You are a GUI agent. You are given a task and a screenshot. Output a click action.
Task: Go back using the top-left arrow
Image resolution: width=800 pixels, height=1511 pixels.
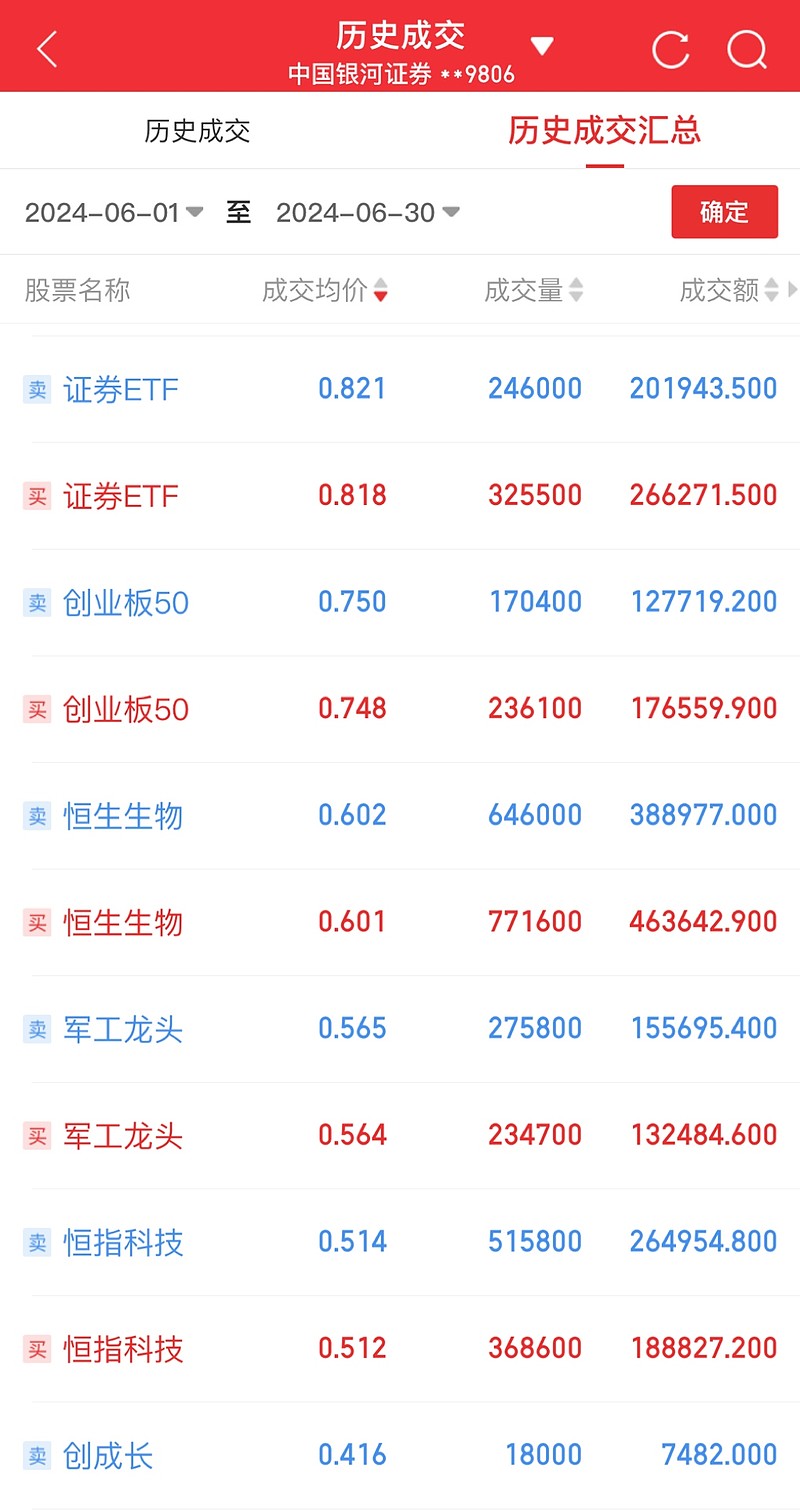47,48
